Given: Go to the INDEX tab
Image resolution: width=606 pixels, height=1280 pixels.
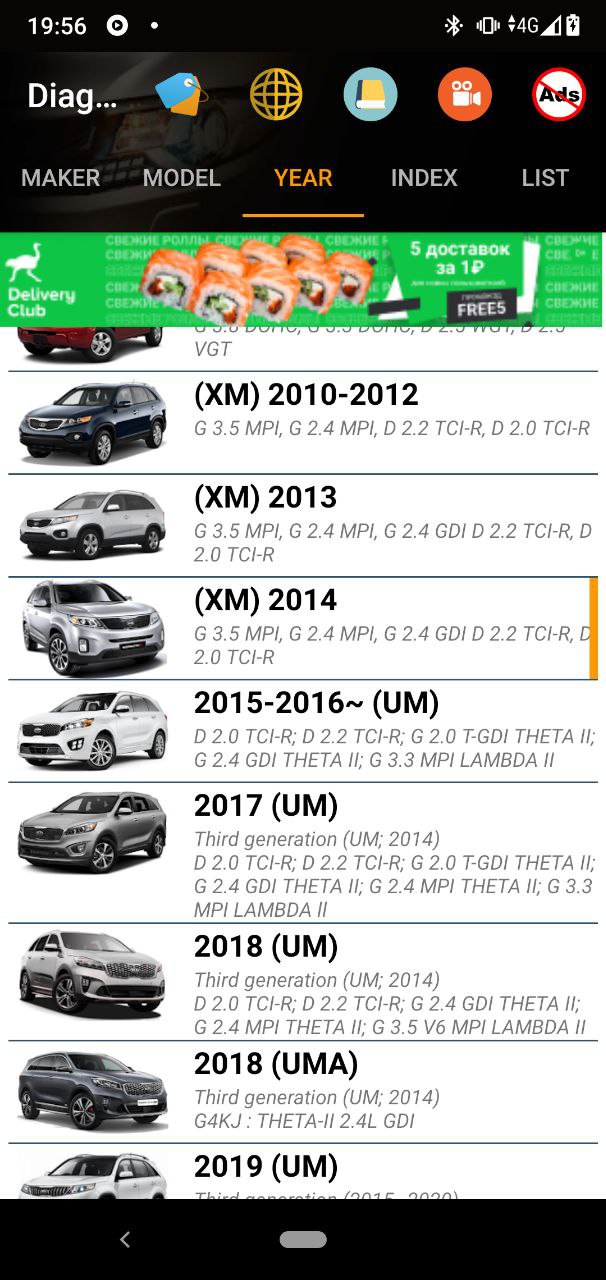Looking at the screenshot, I should 424,178.
